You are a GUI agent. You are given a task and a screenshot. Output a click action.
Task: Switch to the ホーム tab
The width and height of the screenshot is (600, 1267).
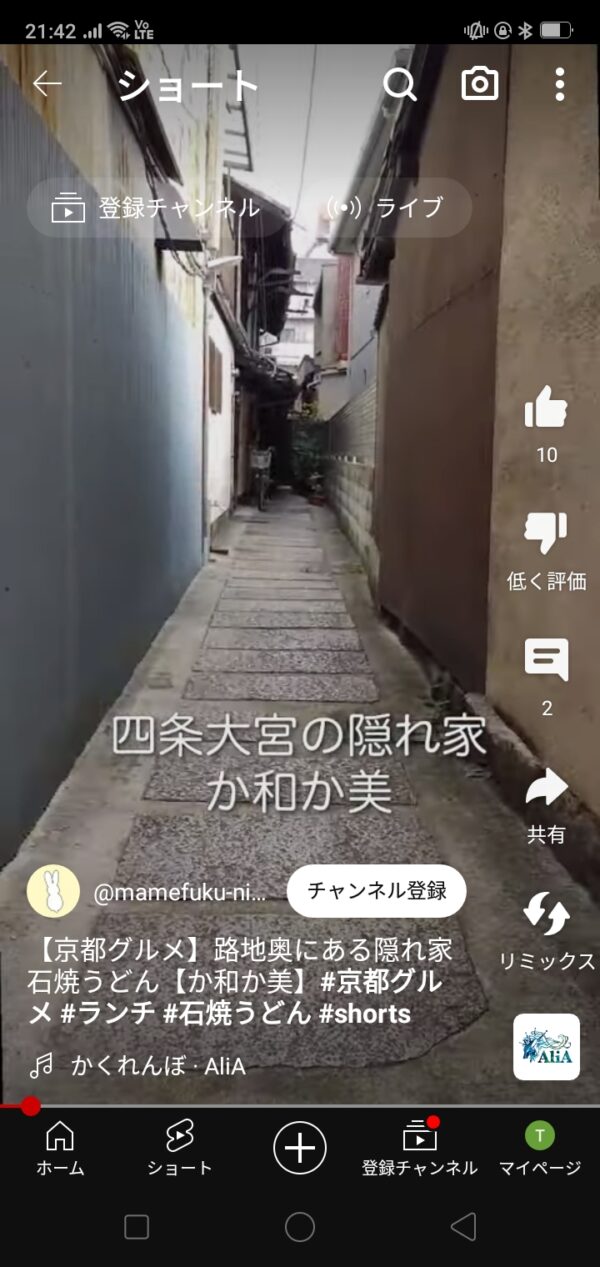pos(60,1147)
